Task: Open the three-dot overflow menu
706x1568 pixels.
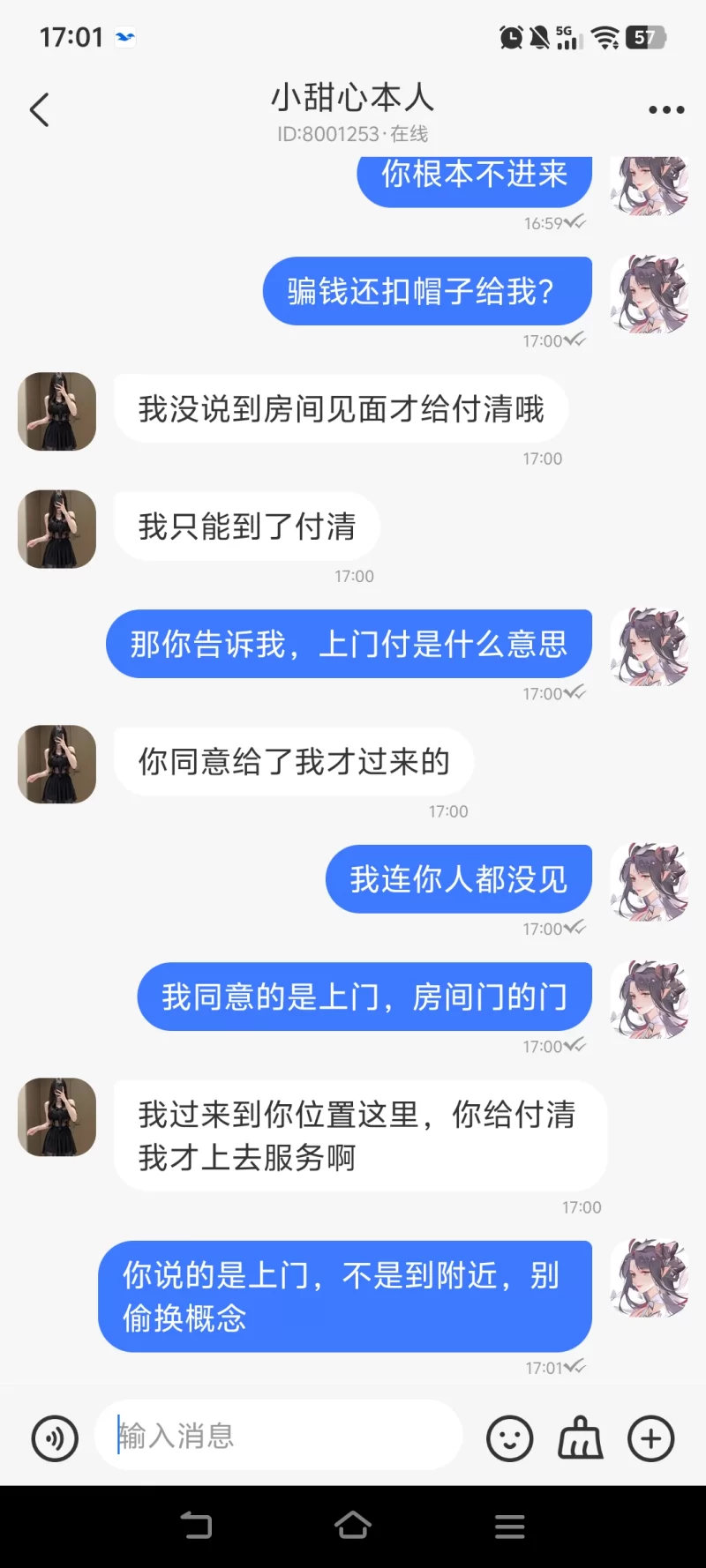Action: [x=666, y=110]
